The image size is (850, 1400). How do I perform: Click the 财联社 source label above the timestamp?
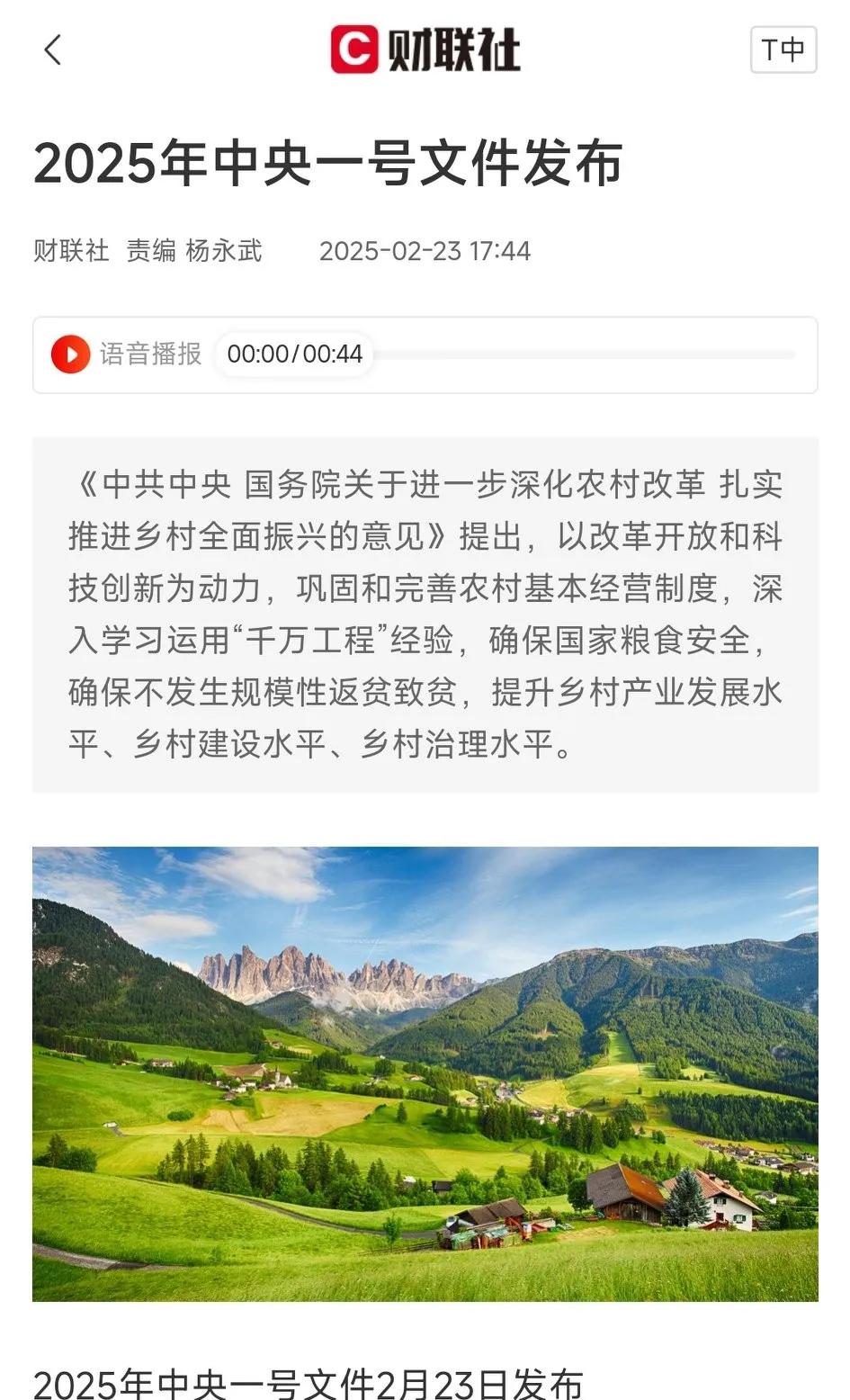pos(72,251)
